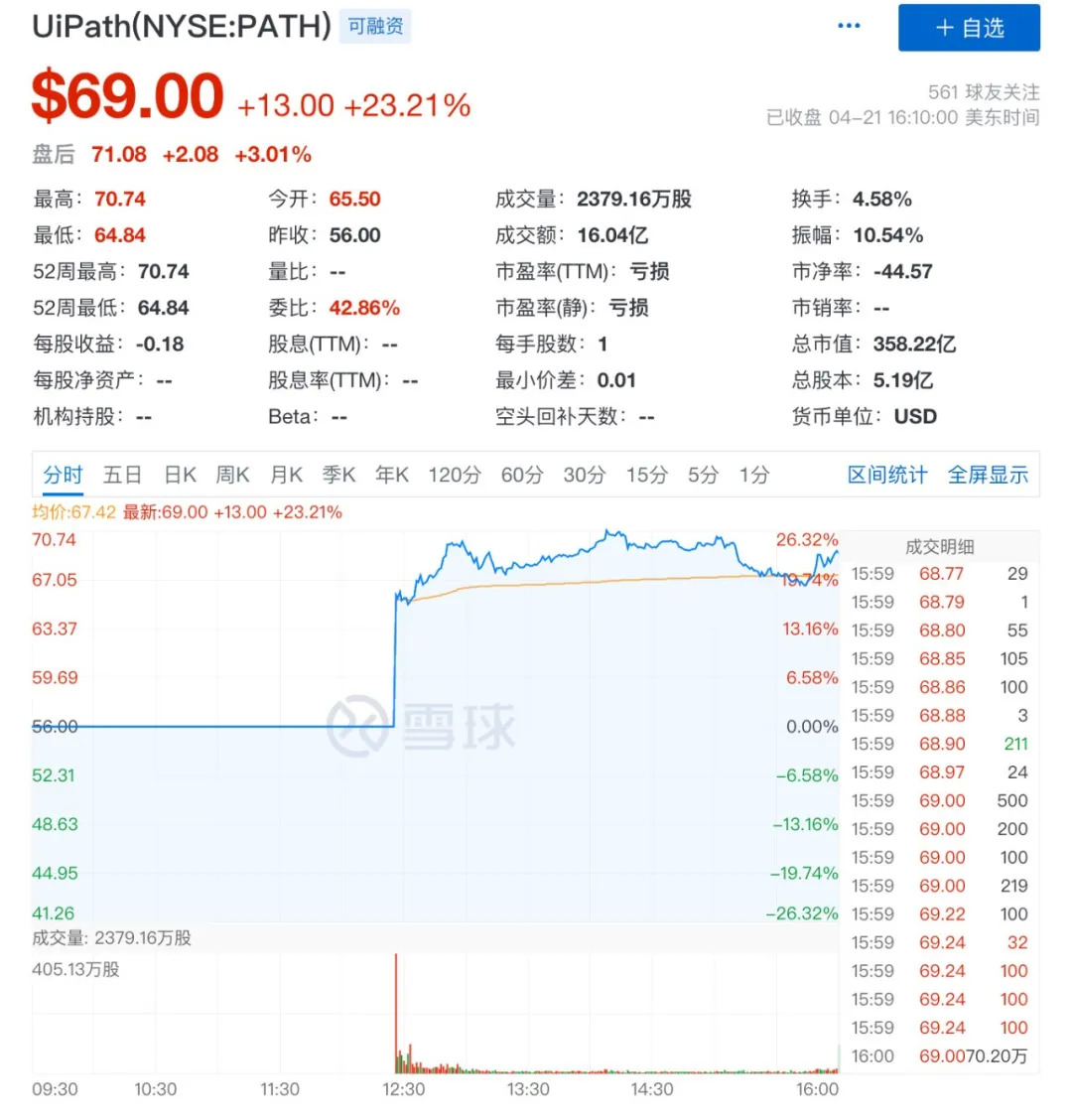The image size is (1072, 1120).
Task: Select the 30分 chart interval
Action: click(584, 475)
